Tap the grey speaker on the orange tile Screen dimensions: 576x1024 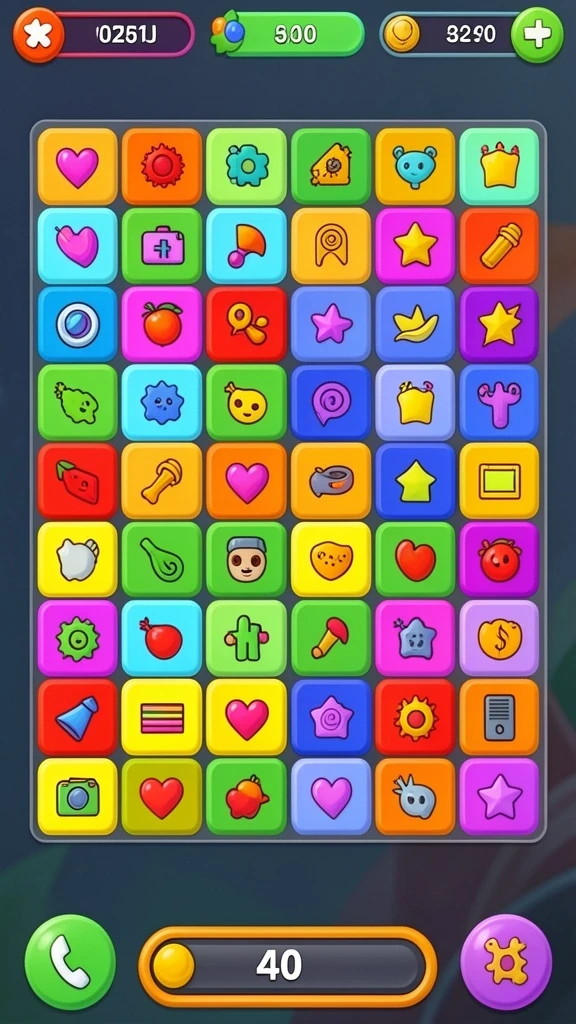500,717
